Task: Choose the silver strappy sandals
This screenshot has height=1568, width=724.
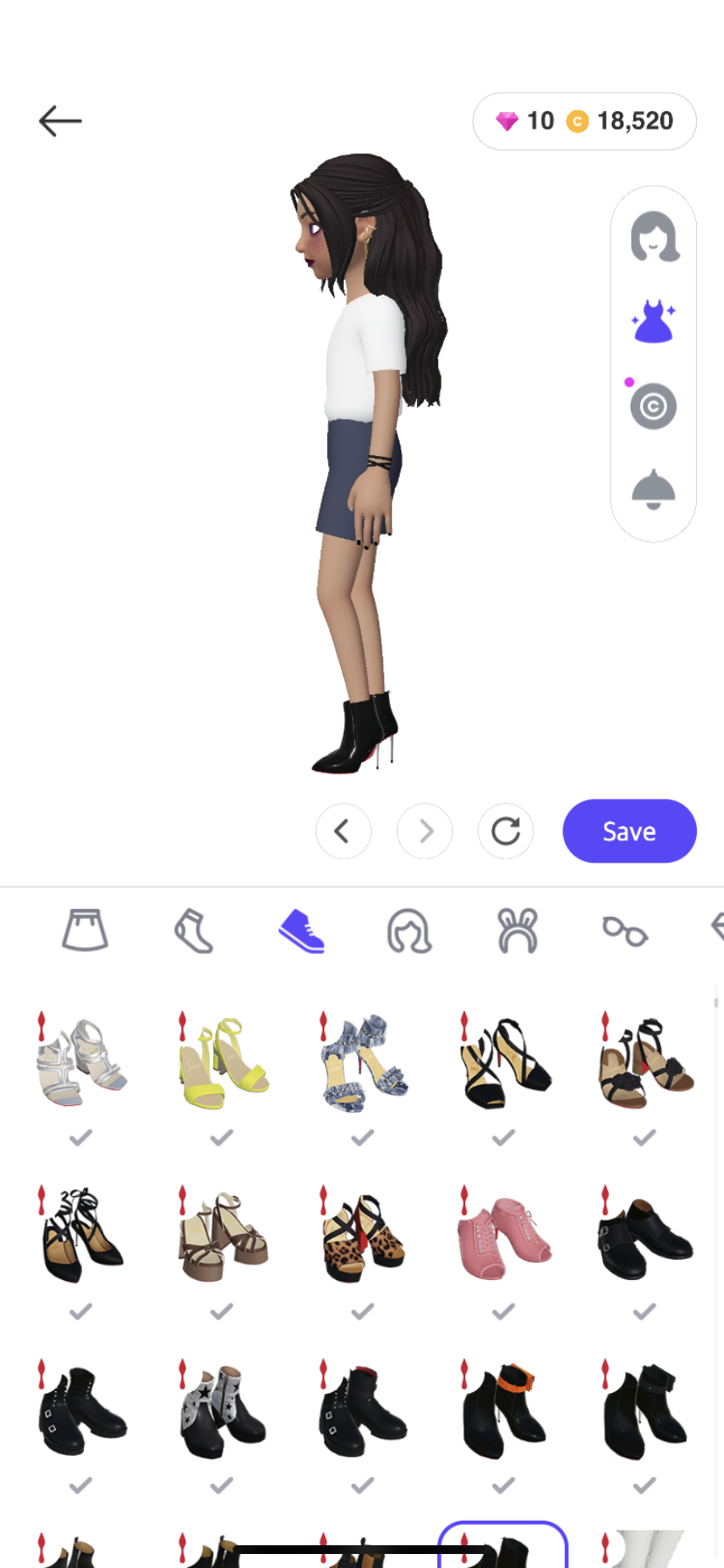Action: pyautogui.click(x=81, y=1062)
